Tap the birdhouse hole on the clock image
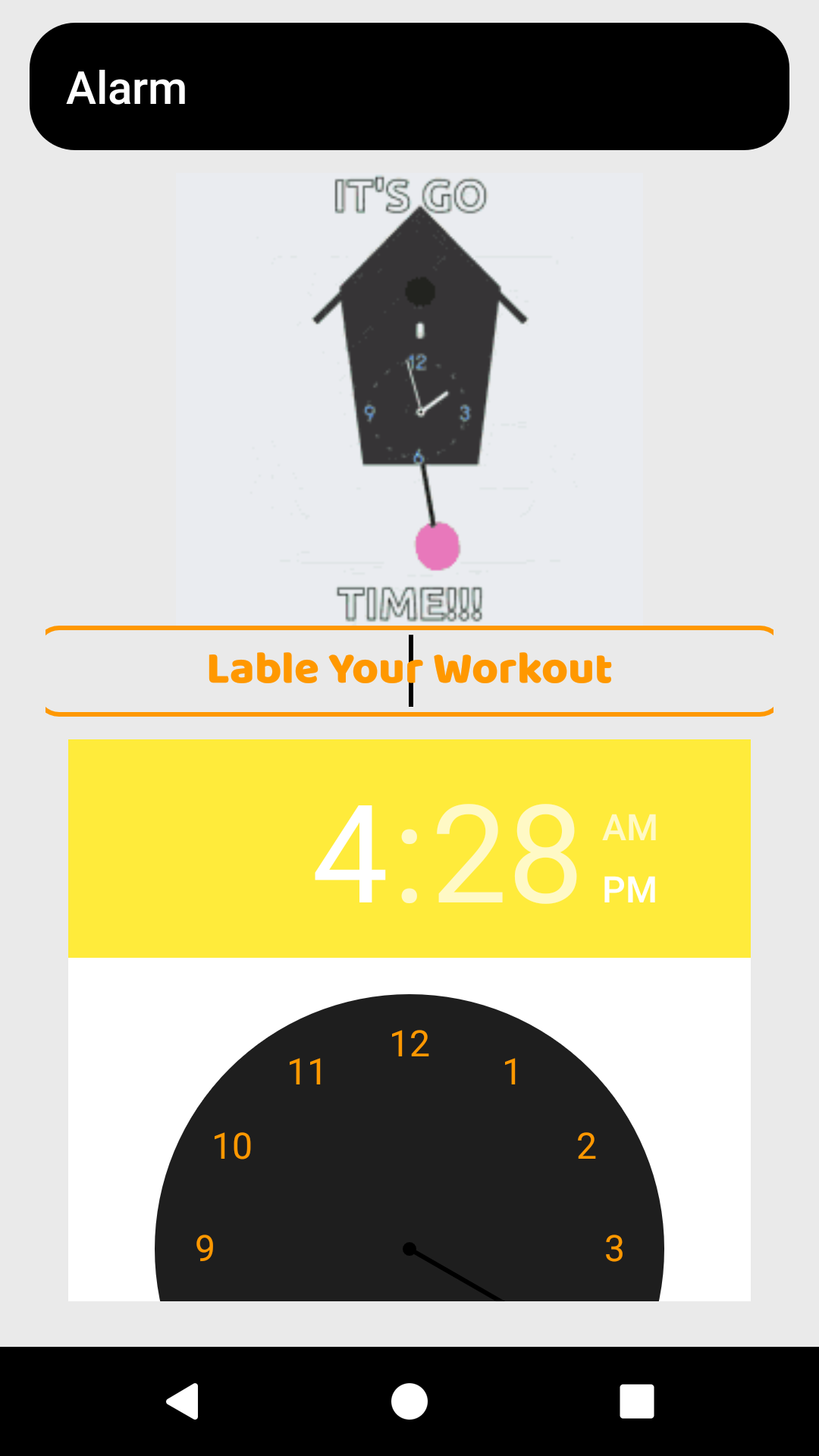This screenshot has height=1456, width=819. coord(418,290)
